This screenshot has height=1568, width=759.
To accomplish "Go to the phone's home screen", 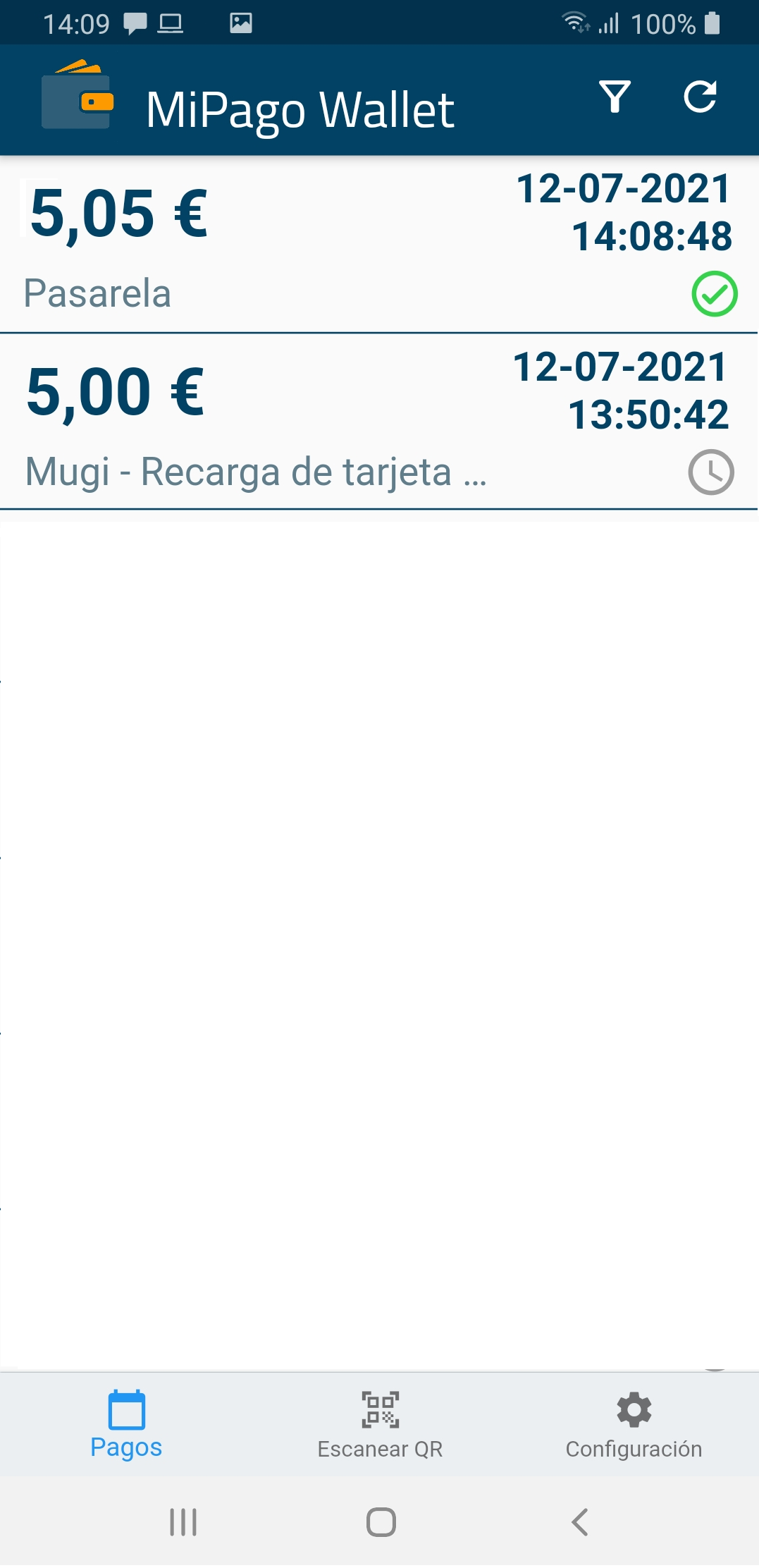I will click(381, 1521).
